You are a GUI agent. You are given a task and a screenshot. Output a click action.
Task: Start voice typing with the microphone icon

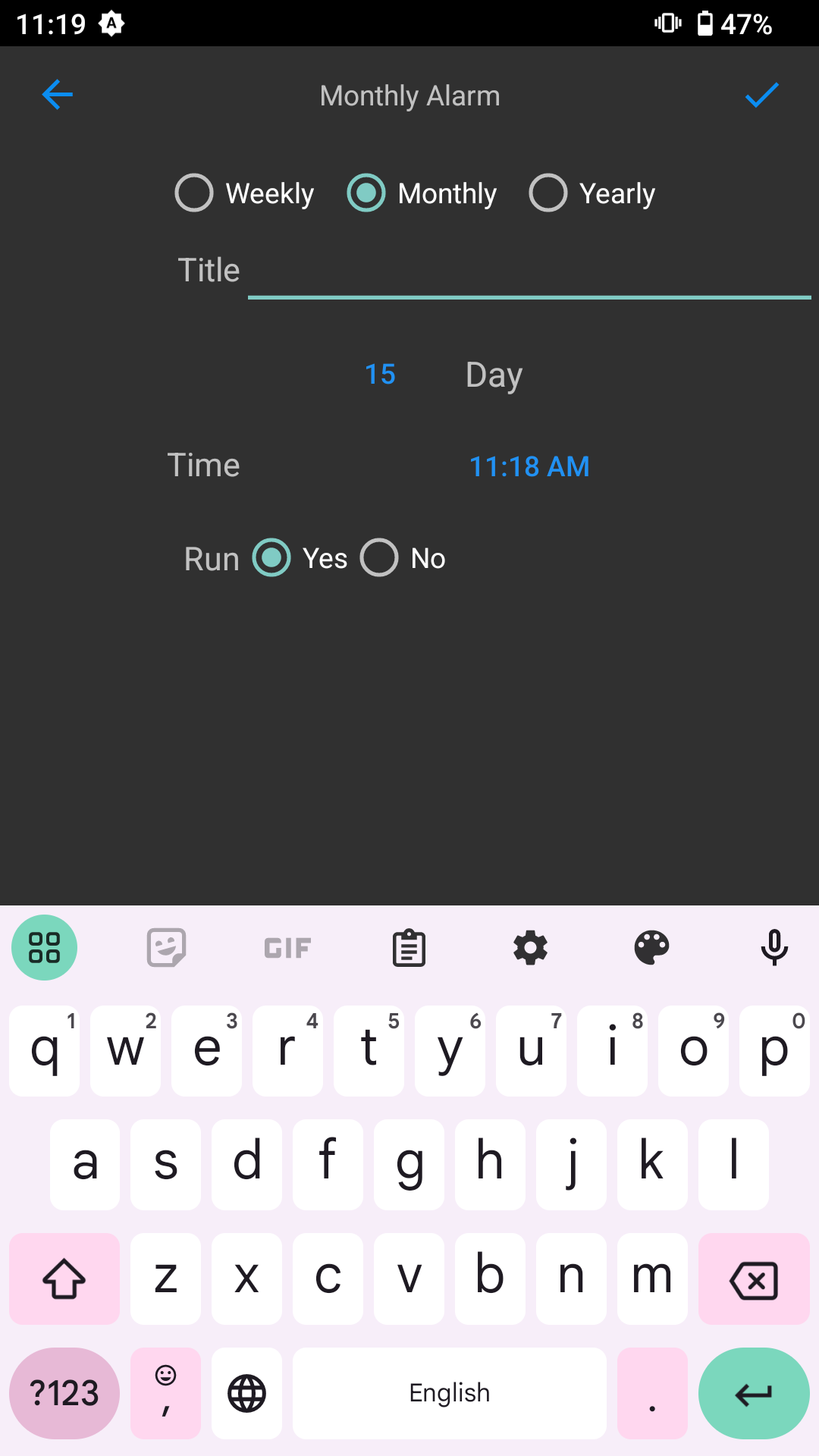pyautogui.click(x=774, y=948)
